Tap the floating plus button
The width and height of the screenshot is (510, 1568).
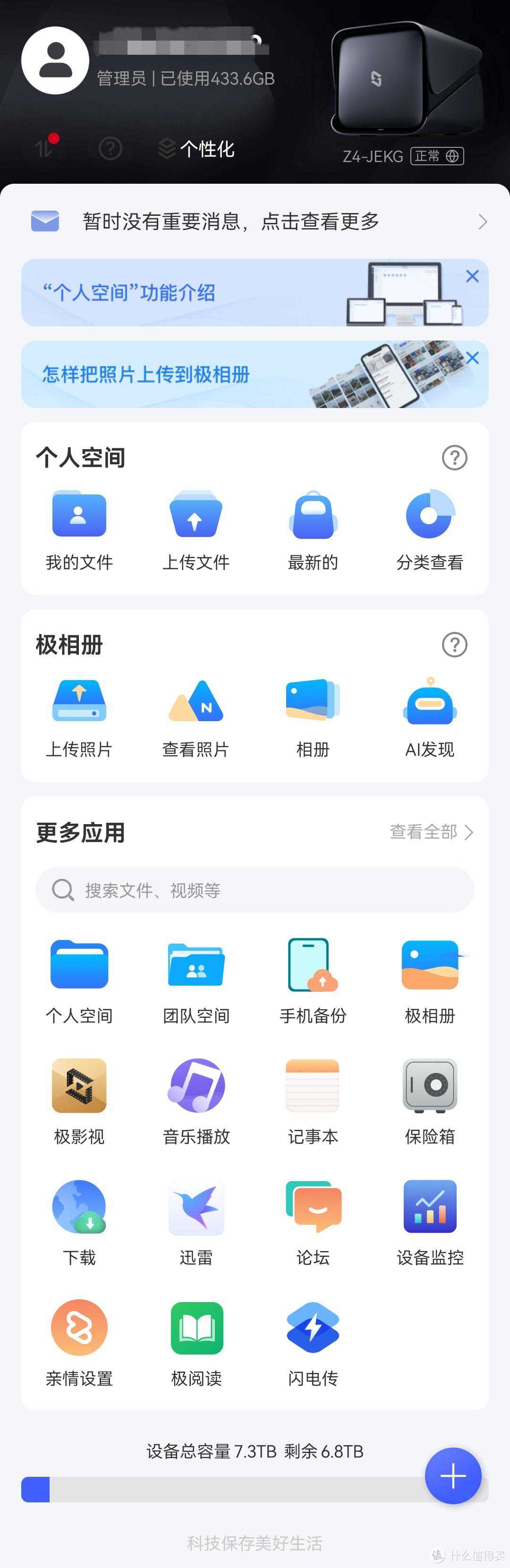453,1475
